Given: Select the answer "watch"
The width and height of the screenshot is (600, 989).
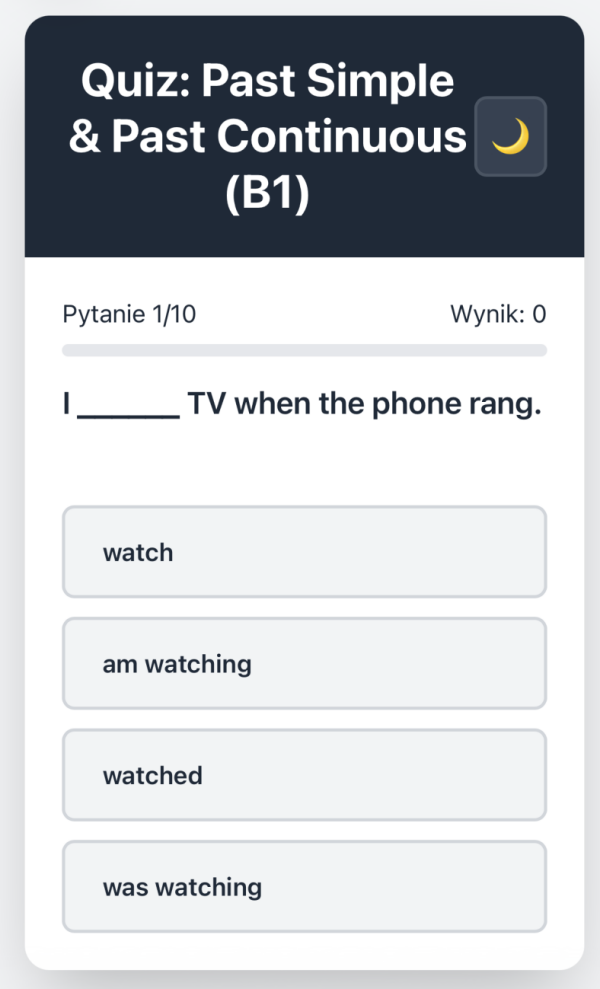Looking at the screenshot, I should (x=304, y=552).
